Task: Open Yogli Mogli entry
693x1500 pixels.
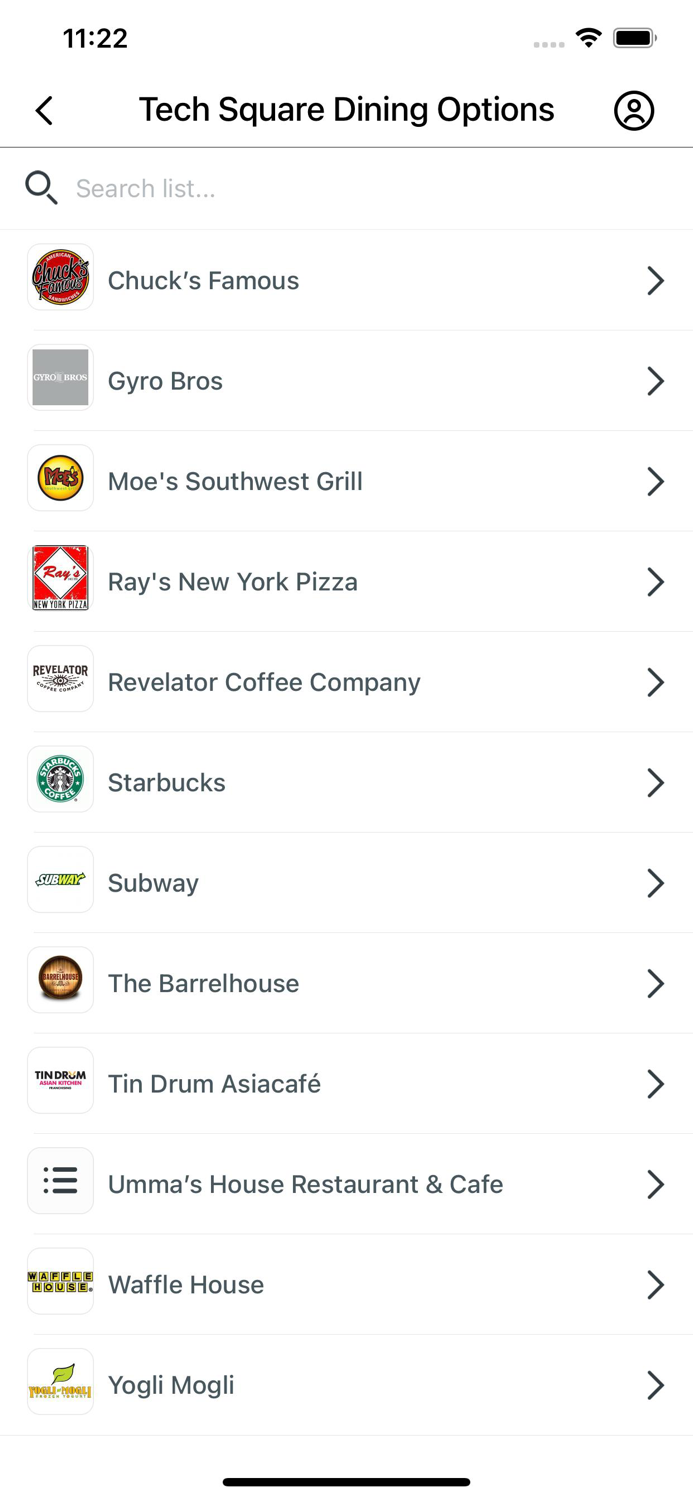Action: (346, 1385)
